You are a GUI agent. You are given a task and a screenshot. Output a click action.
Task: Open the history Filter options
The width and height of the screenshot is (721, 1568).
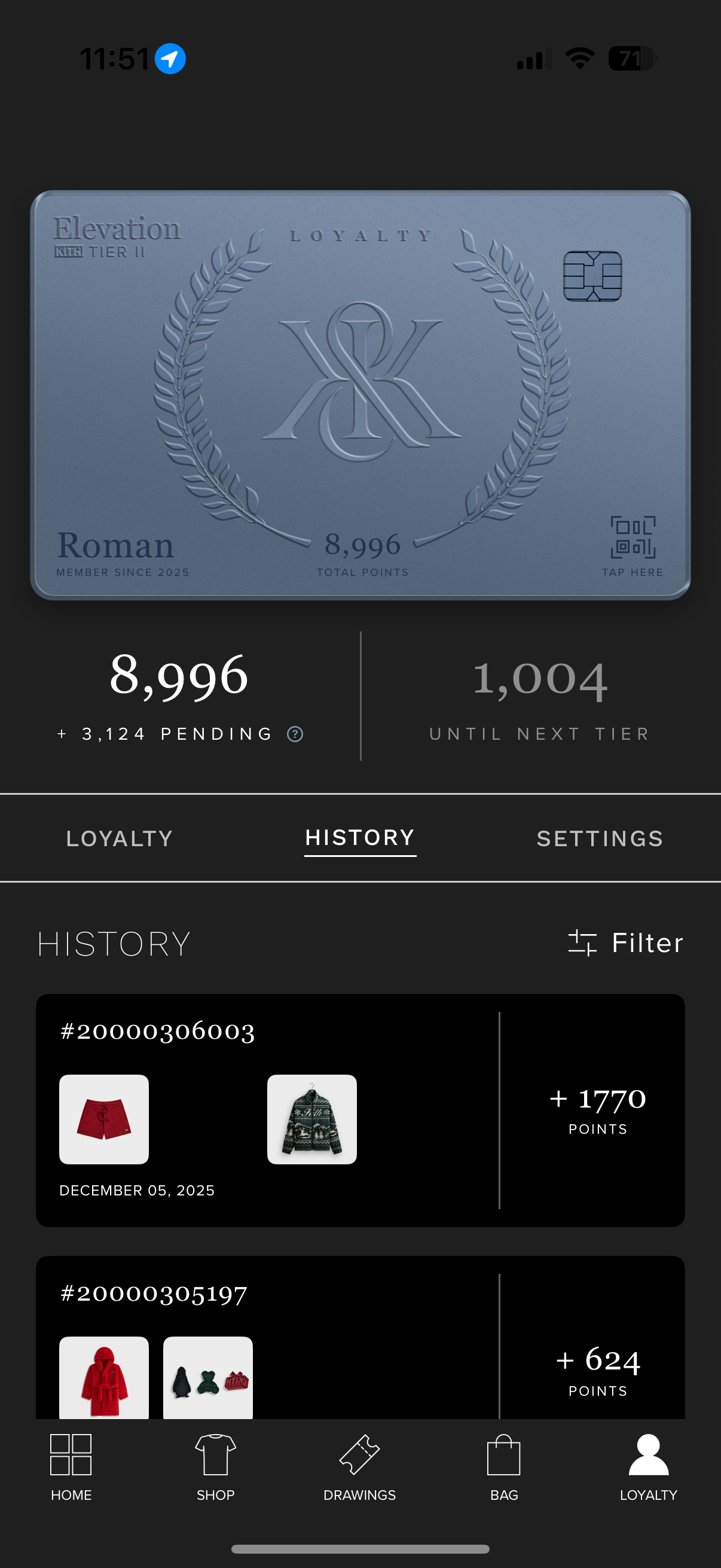coord(625,943)
